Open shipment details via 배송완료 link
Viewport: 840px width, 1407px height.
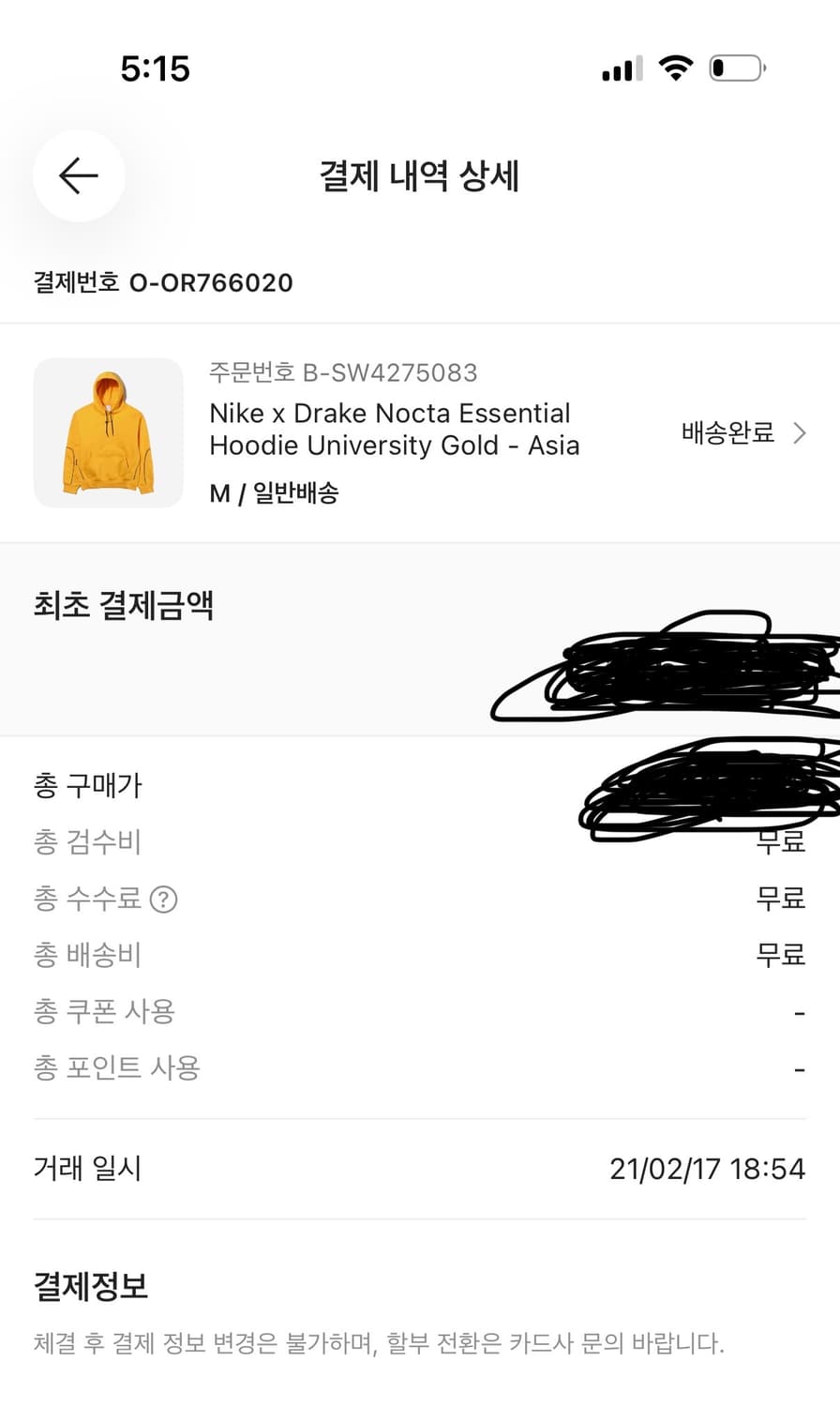727,433
